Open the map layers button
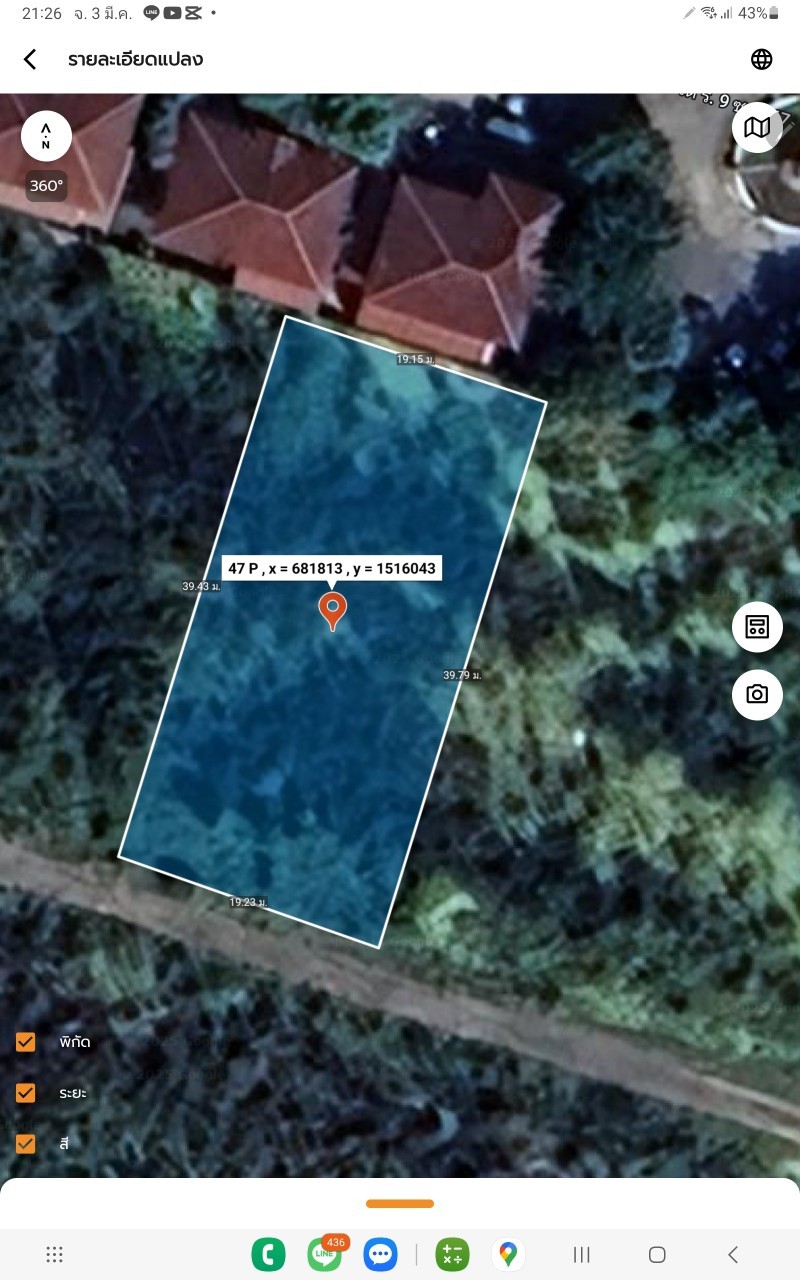800x1280 pixels. (x=757, y=127)
